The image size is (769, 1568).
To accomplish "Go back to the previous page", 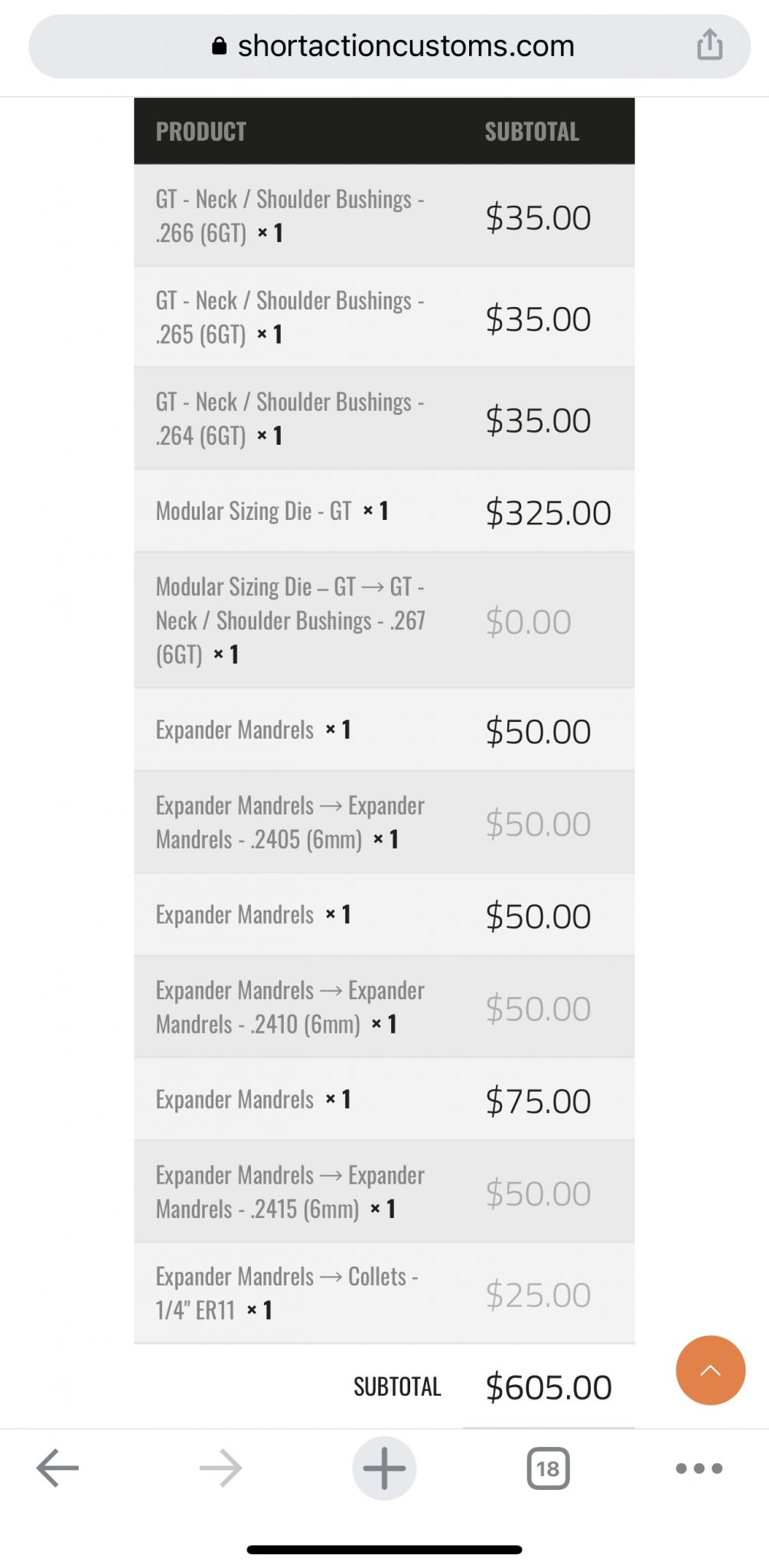I will 58,1468.
